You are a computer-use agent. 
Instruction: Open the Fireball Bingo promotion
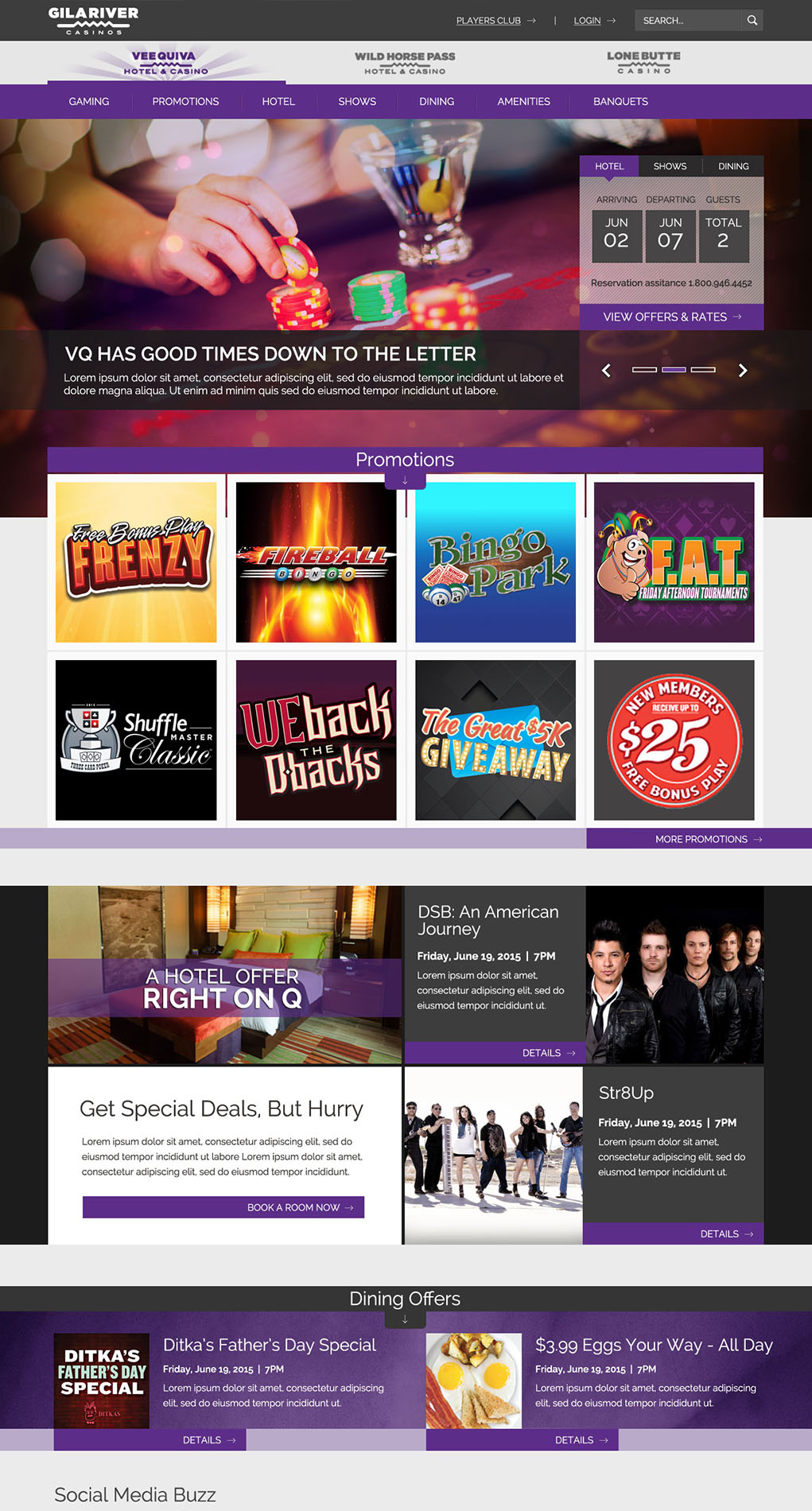(x=316, y=562)
